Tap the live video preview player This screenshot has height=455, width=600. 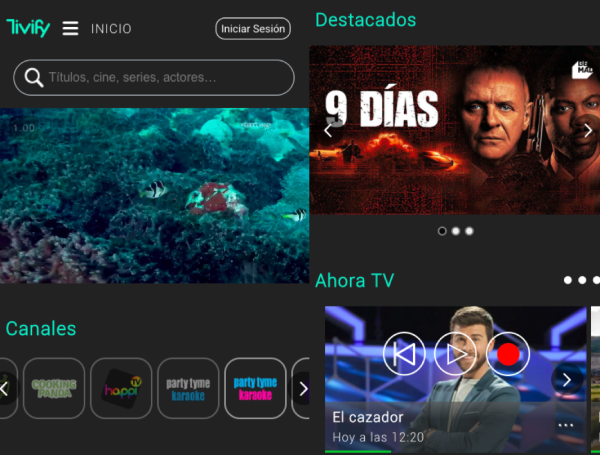154,195
